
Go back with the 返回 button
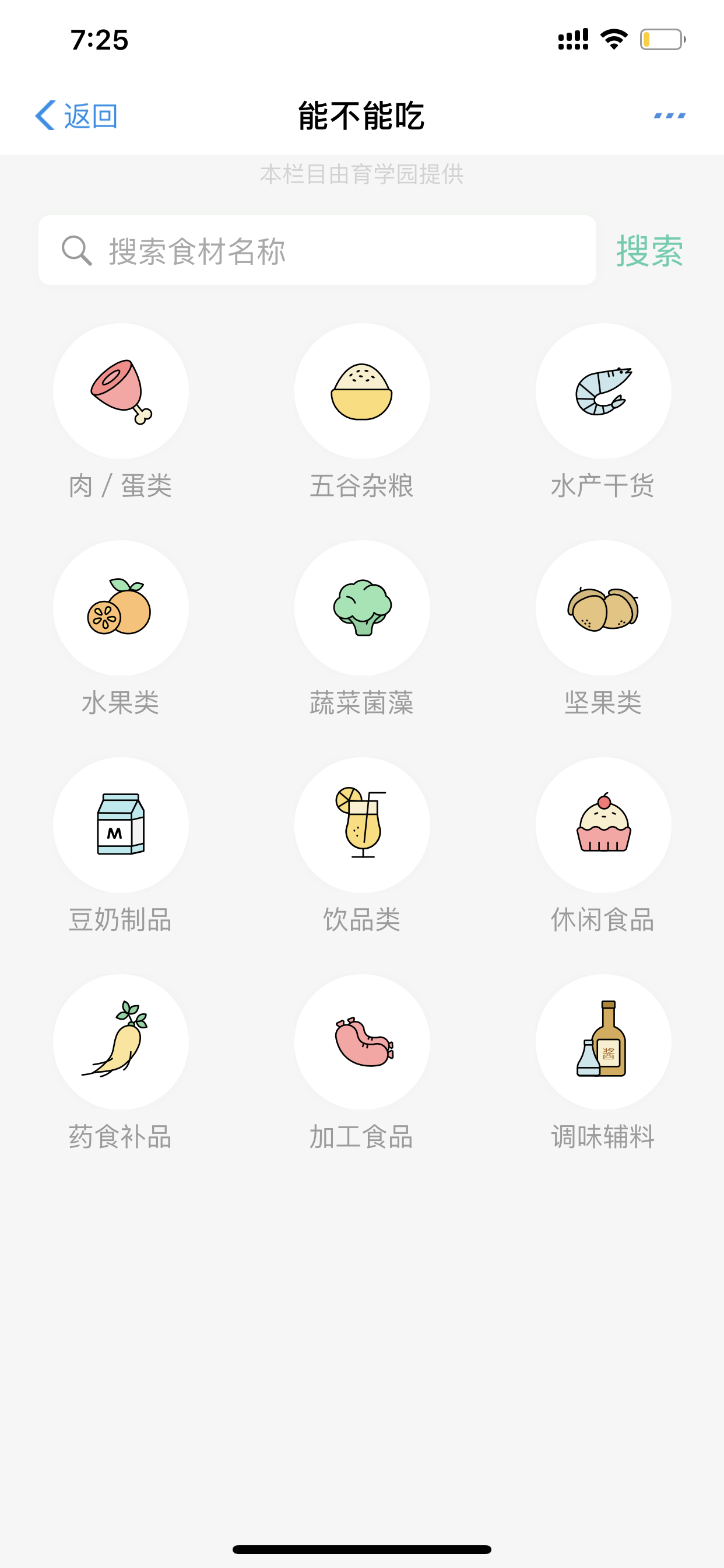pos(76,115)
